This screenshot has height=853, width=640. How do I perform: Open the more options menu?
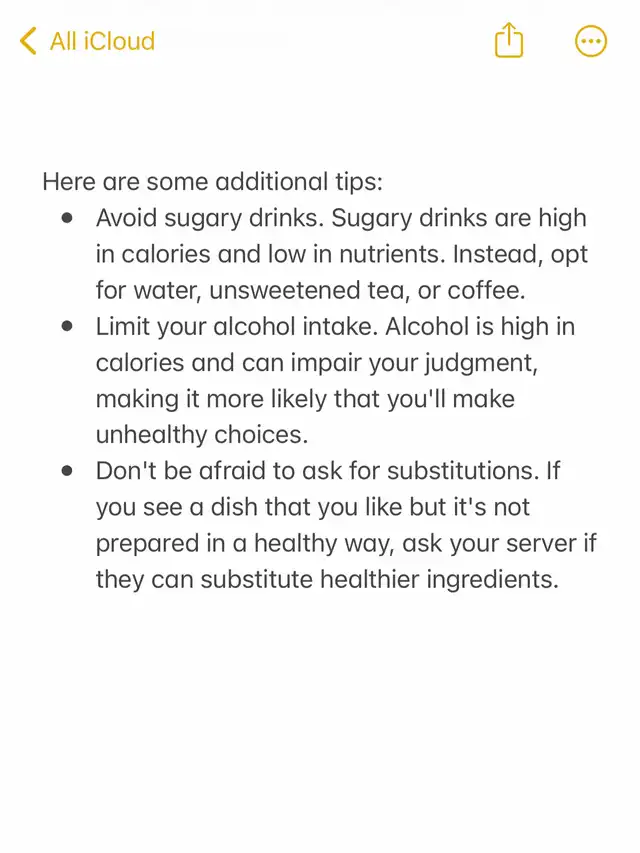[x=591, y=41]
